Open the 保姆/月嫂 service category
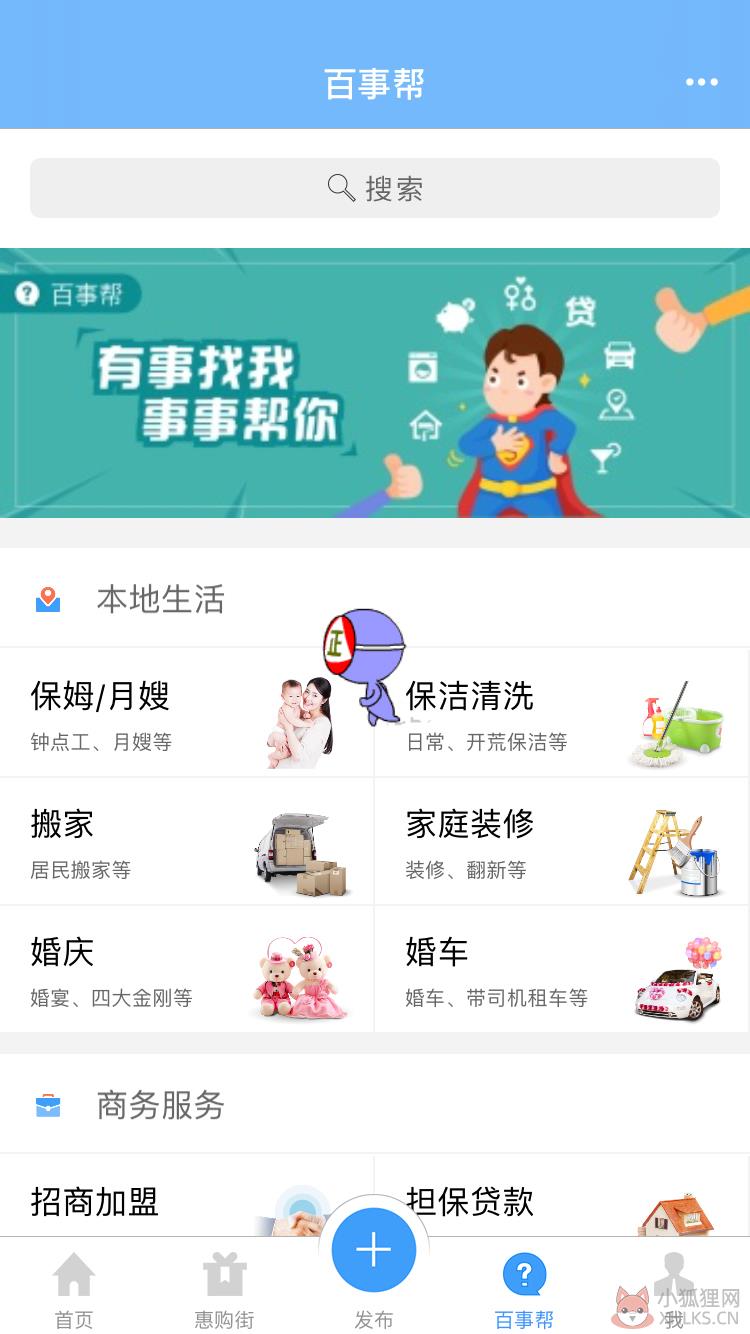 (187, 712)
